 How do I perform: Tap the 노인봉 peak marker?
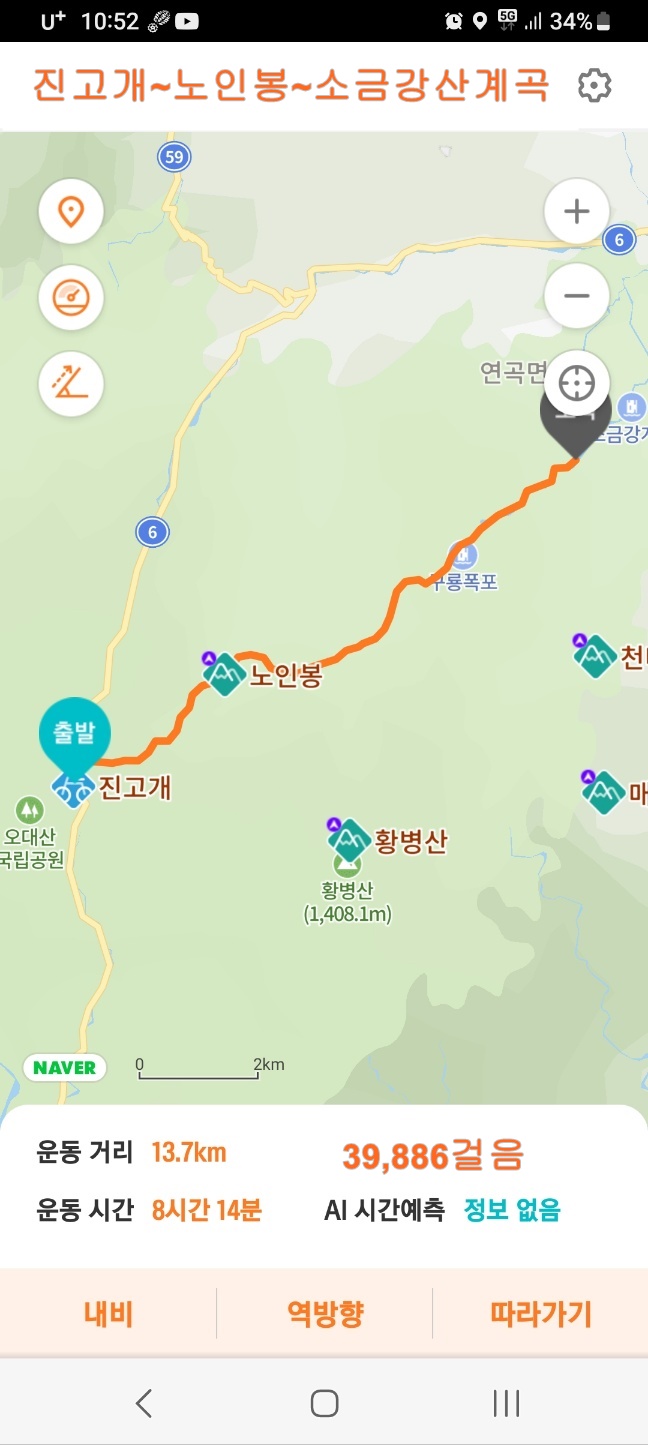225,674
